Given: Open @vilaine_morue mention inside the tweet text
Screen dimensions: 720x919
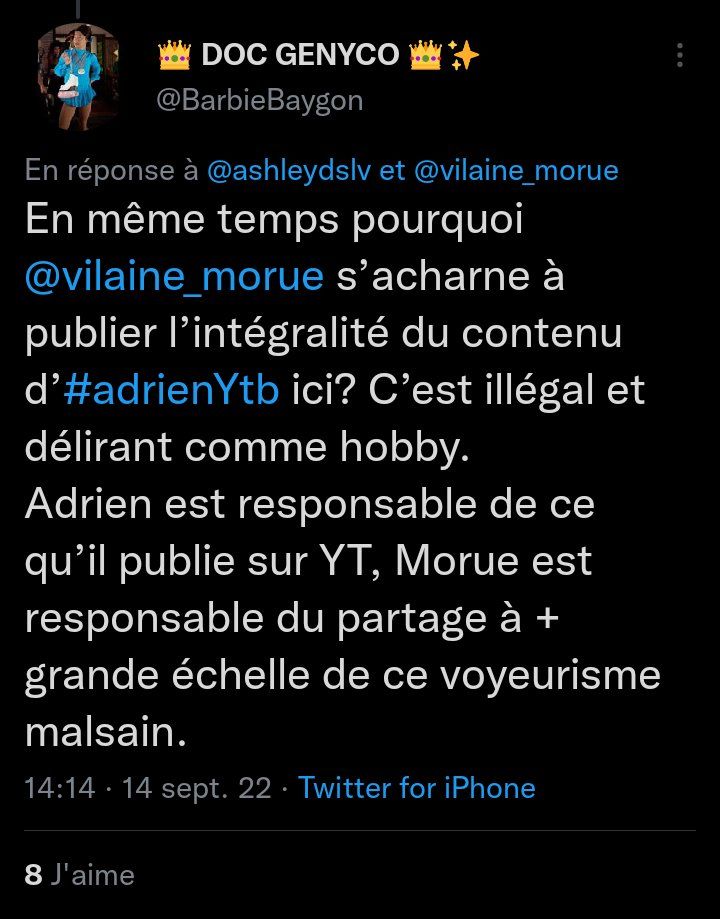Looking at the screenshot, I should (174, 276).
